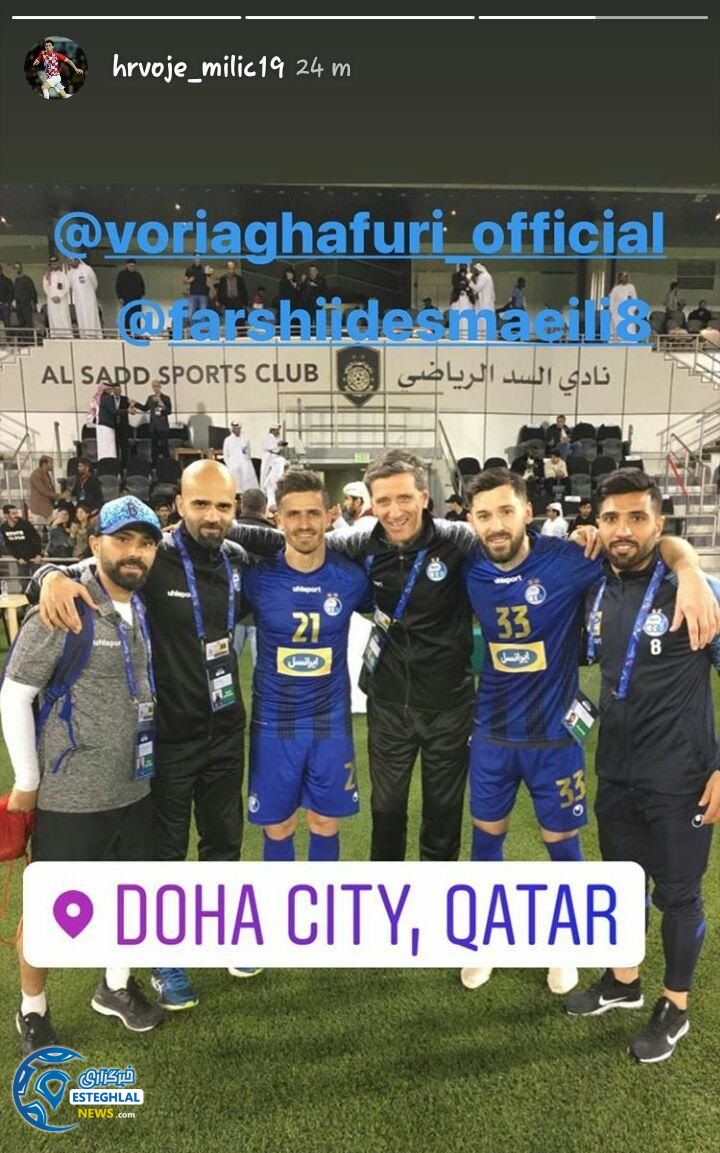Open the @voriaghafuri_official mention
The height and width of the screenshot is (1153, 720).
click(359, 235)
